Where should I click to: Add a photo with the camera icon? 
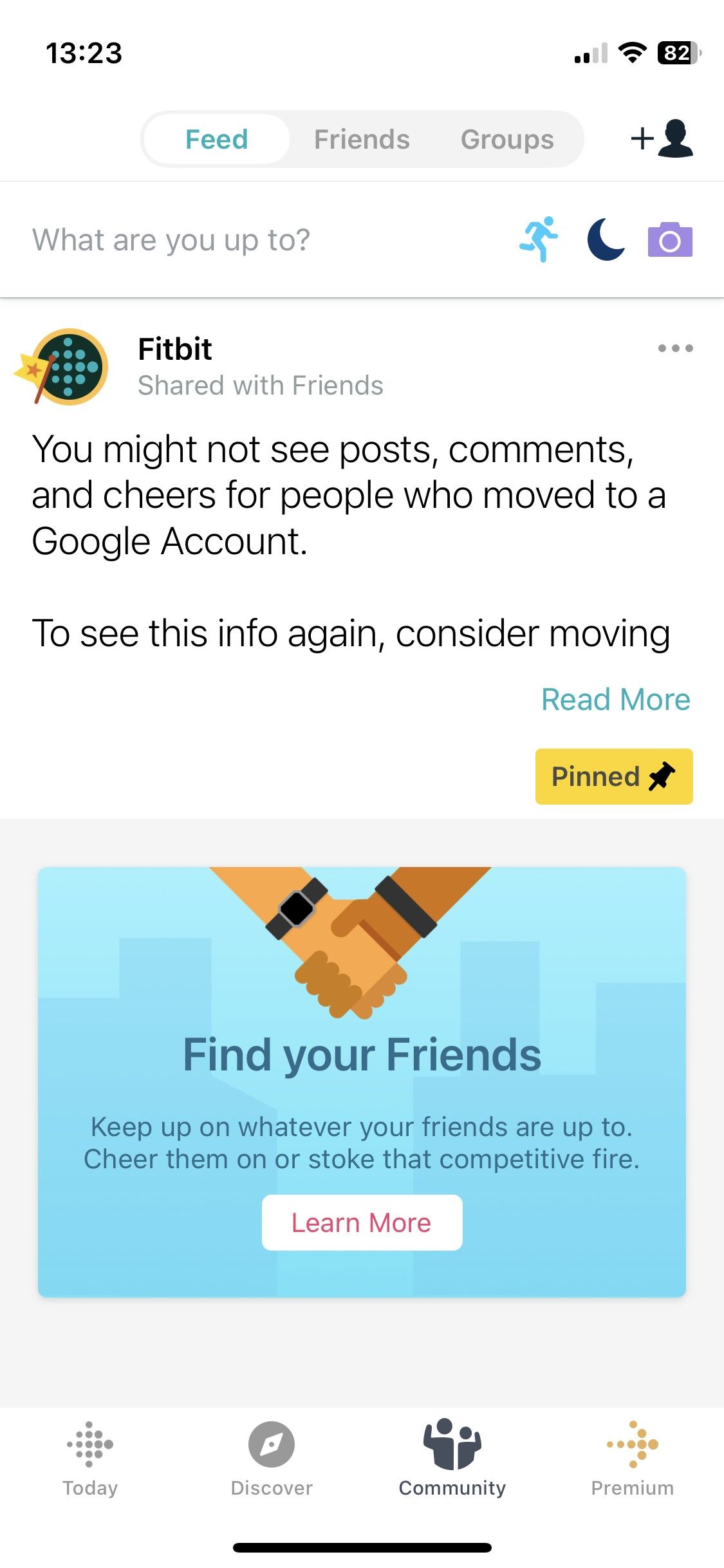tap(670, 240)
